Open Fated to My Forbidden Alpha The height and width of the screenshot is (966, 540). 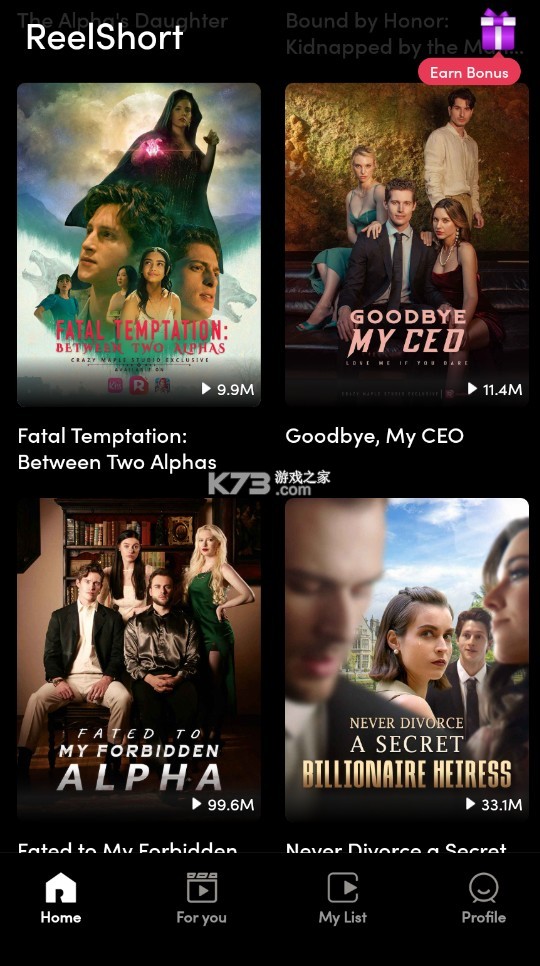pos(139,659)
